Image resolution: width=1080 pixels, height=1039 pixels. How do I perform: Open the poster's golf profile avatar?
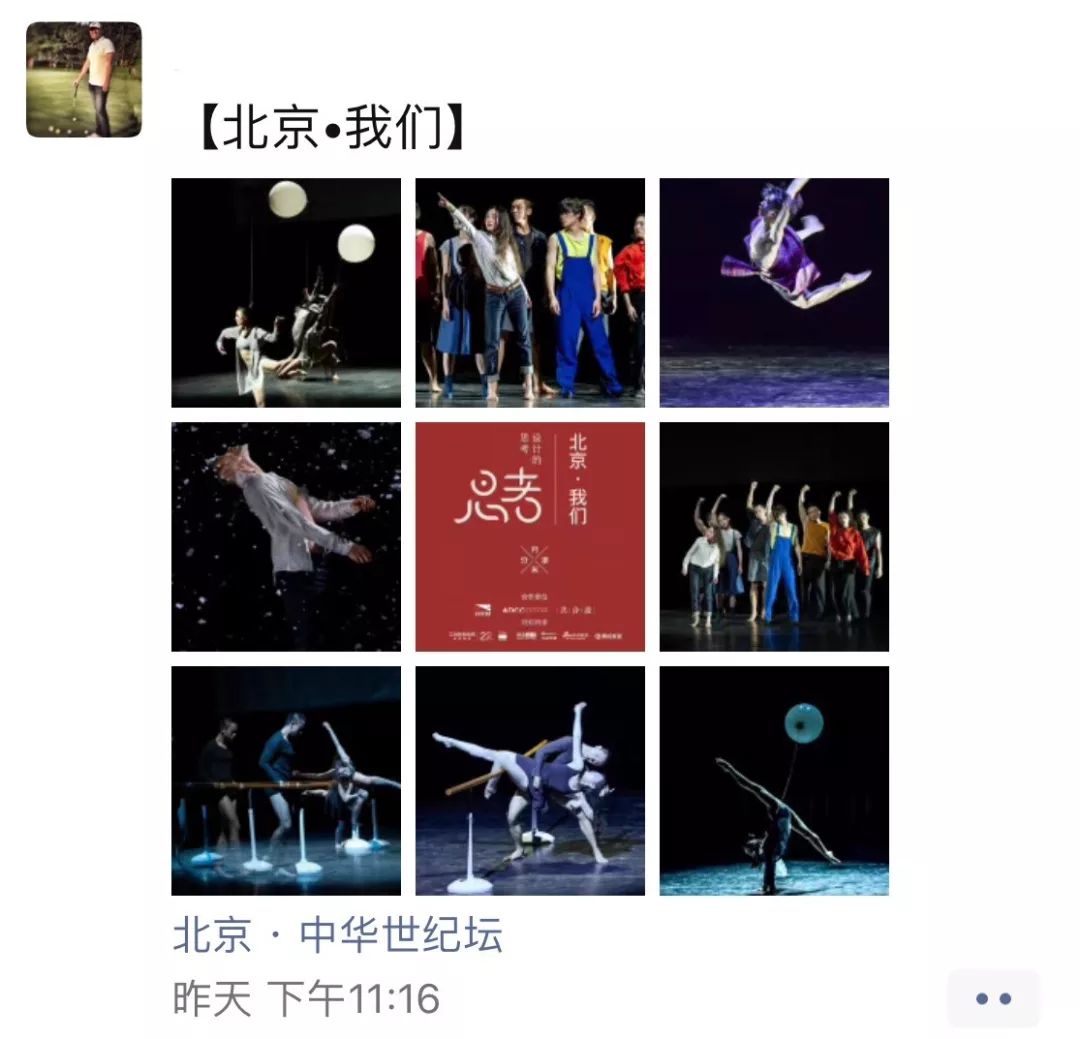pyautogui.click(x=84, y=80)
